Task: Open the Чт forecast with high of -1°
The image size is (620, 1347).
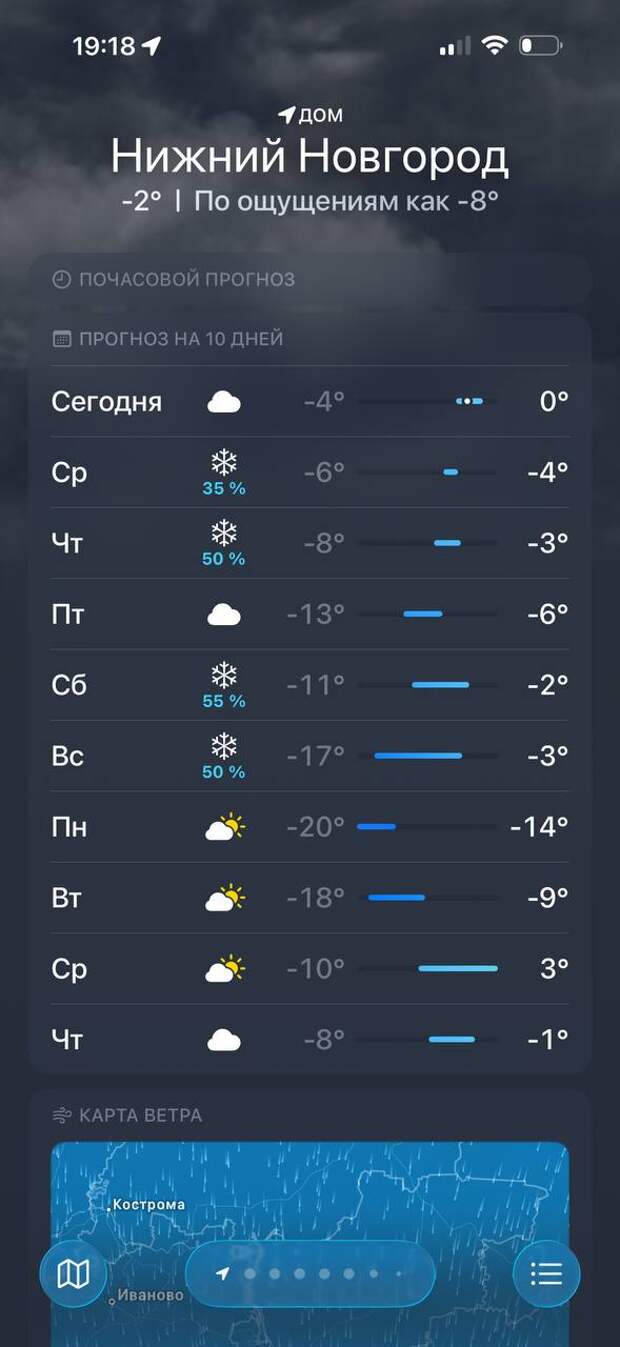Action: (310, 1040)
